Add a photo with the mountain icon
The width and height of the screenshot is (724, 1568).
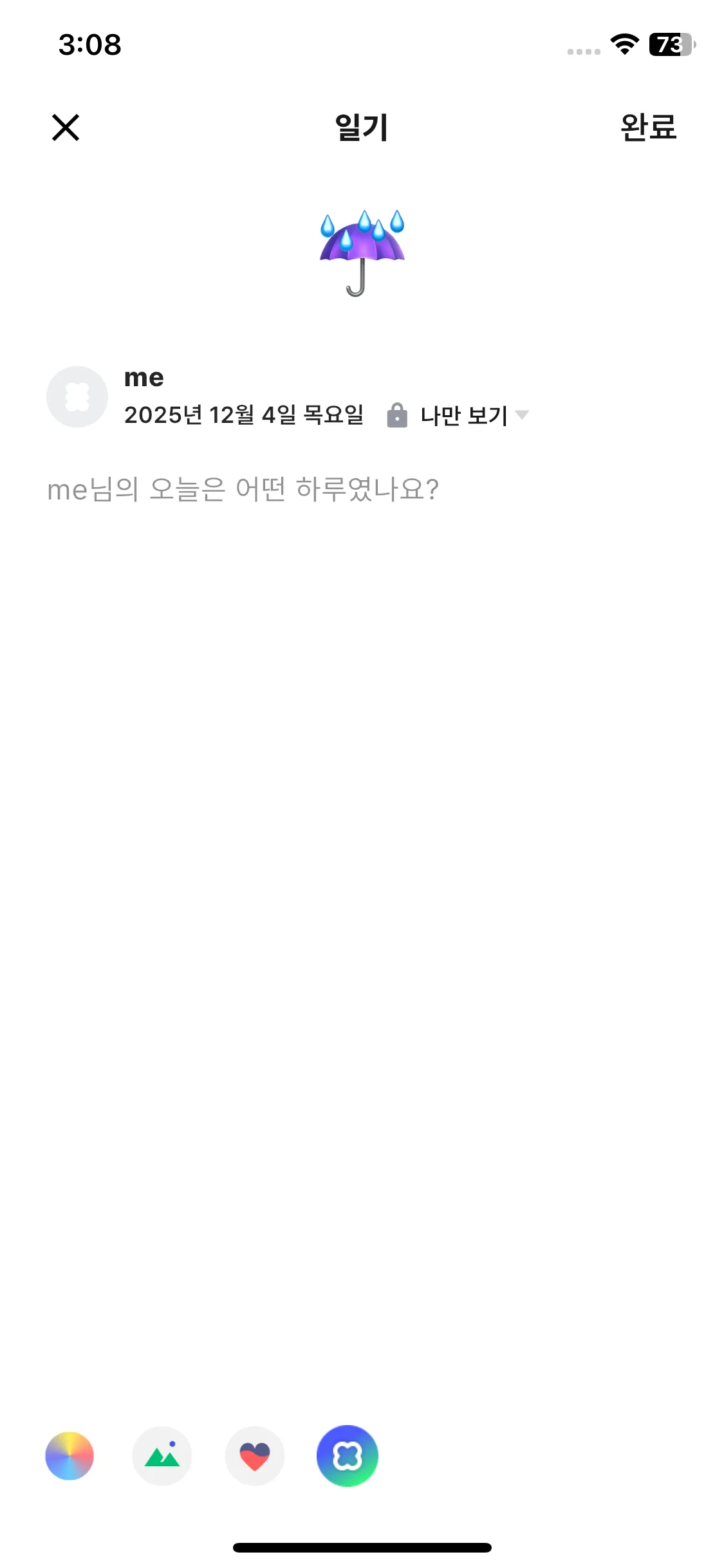tap(162, 1455)
